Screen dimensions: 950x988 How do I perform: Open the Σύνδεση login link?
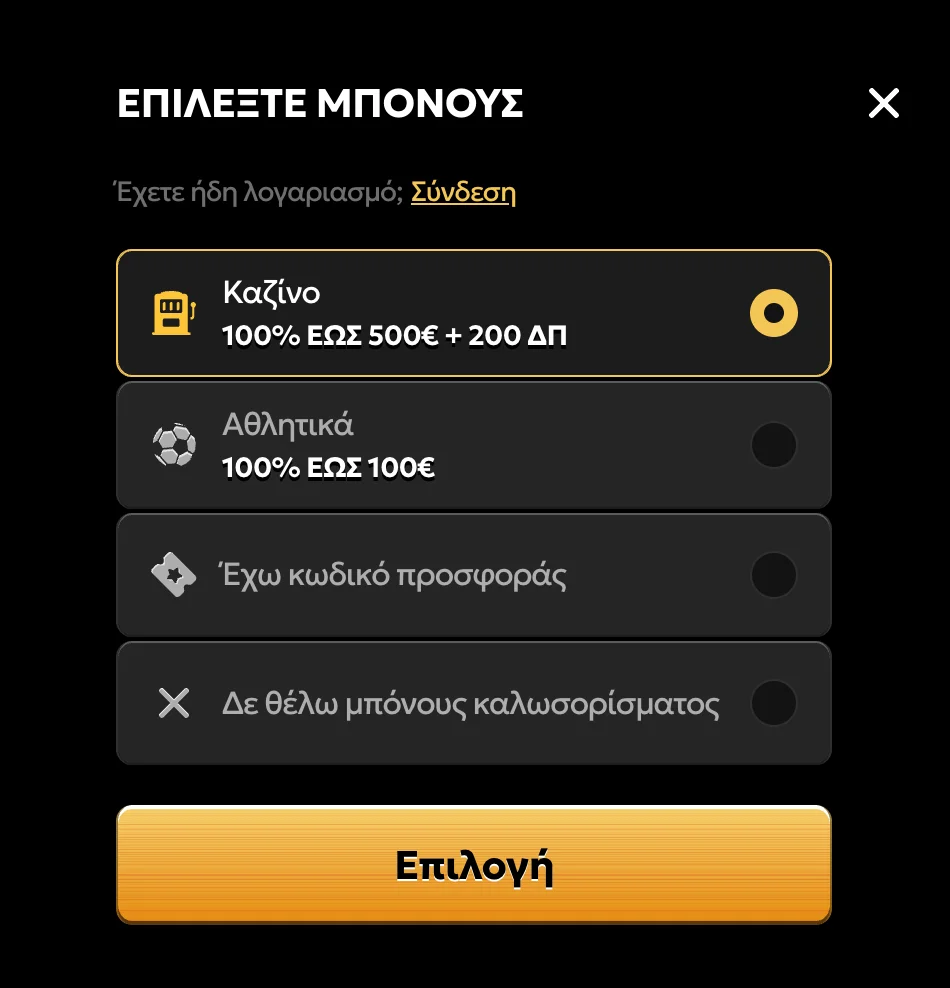463,192
